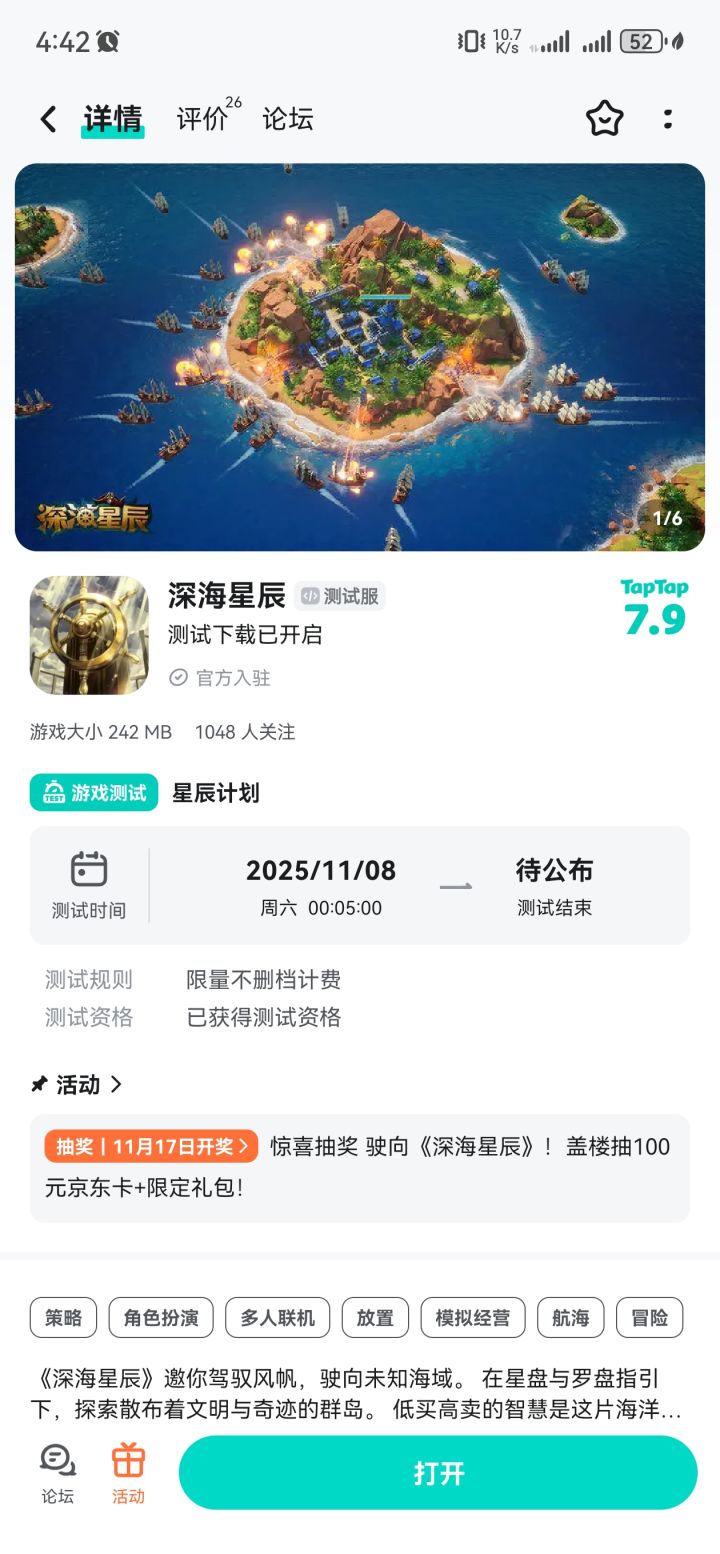Tap the 打开 button to launch the game
The height and width of the screenshot is (1554, 720).
(440, 1472)
